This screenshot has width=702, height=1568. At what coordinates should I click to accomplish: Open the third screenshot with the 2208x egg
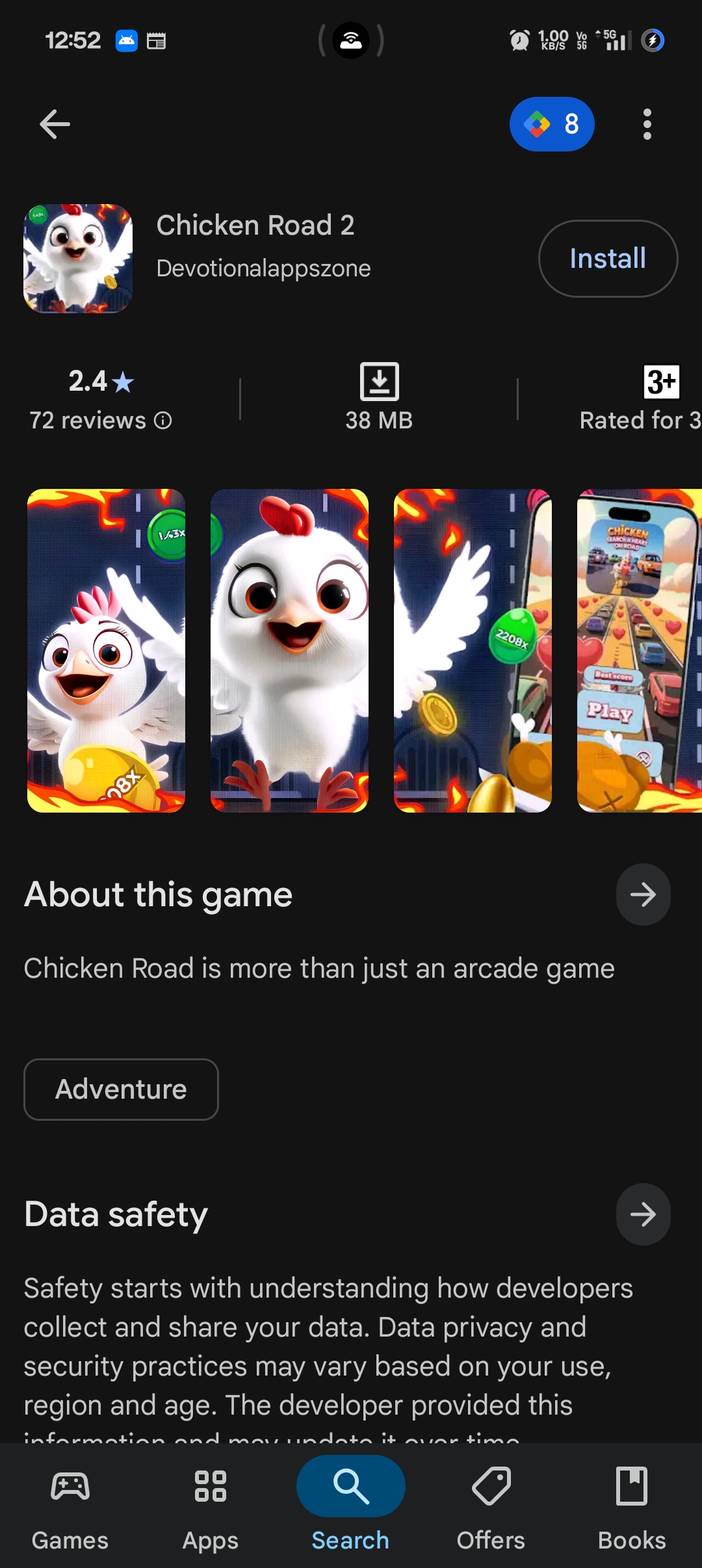click(473, 650)
